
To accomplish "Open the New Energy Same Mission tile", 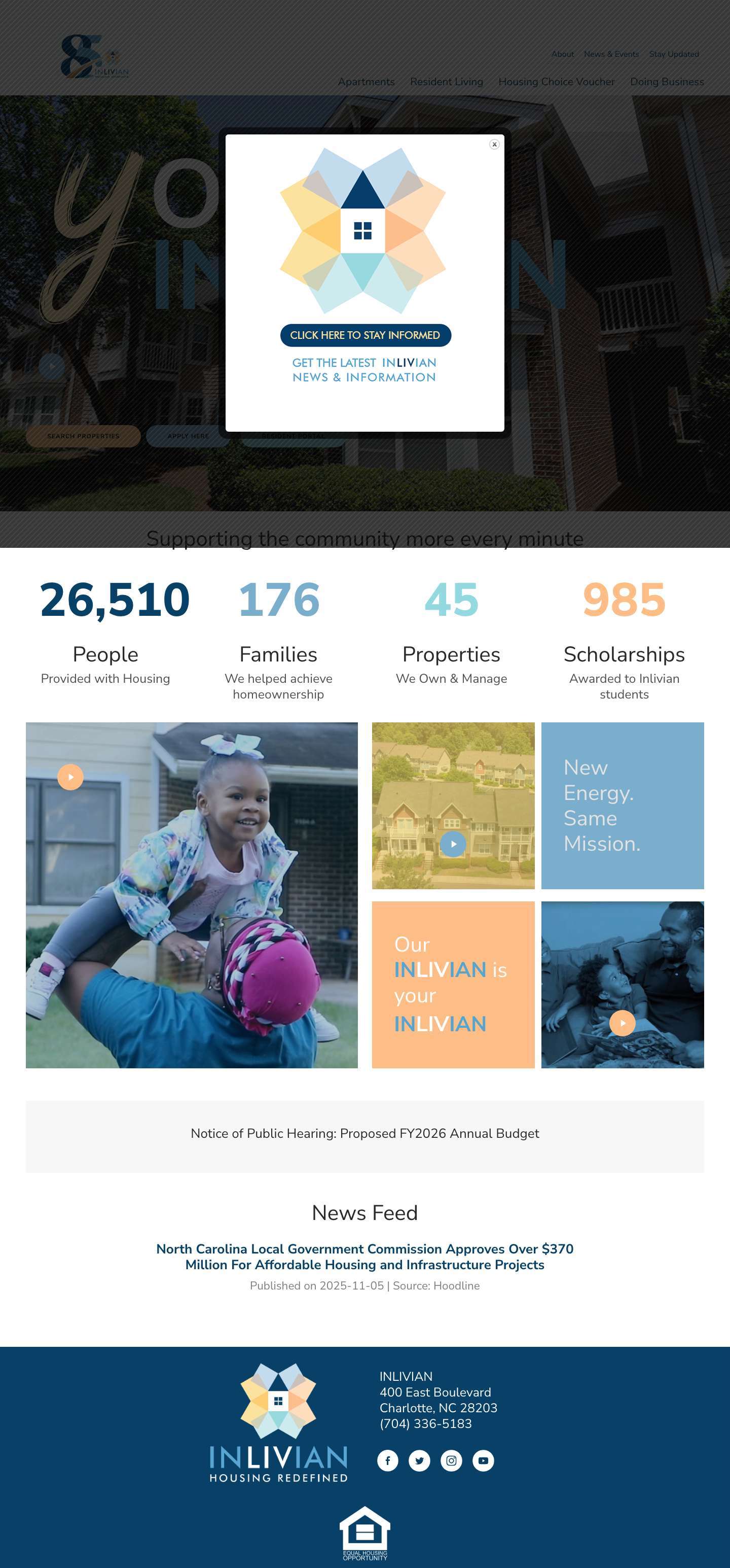I will (623, 805).
